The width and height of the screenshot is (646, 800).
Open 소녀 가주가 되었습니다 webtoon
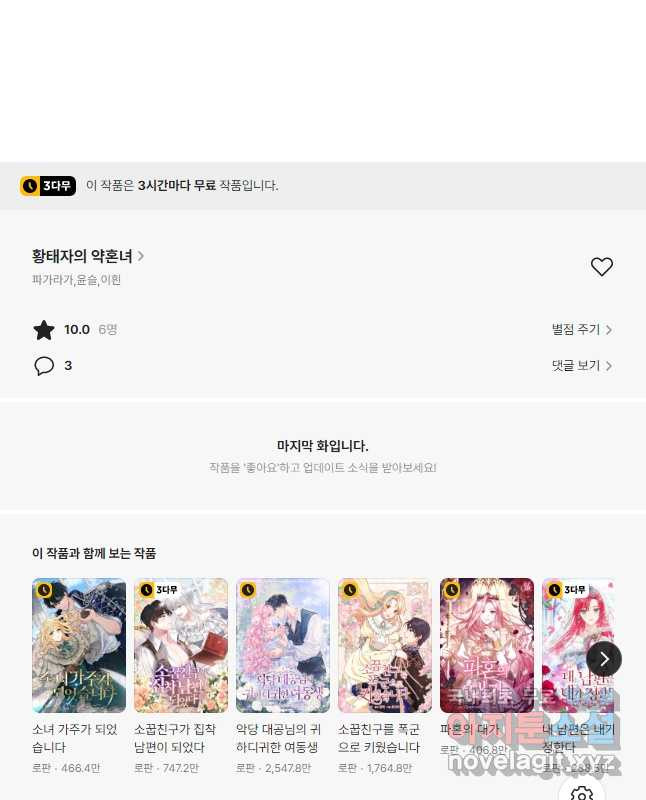79,645
